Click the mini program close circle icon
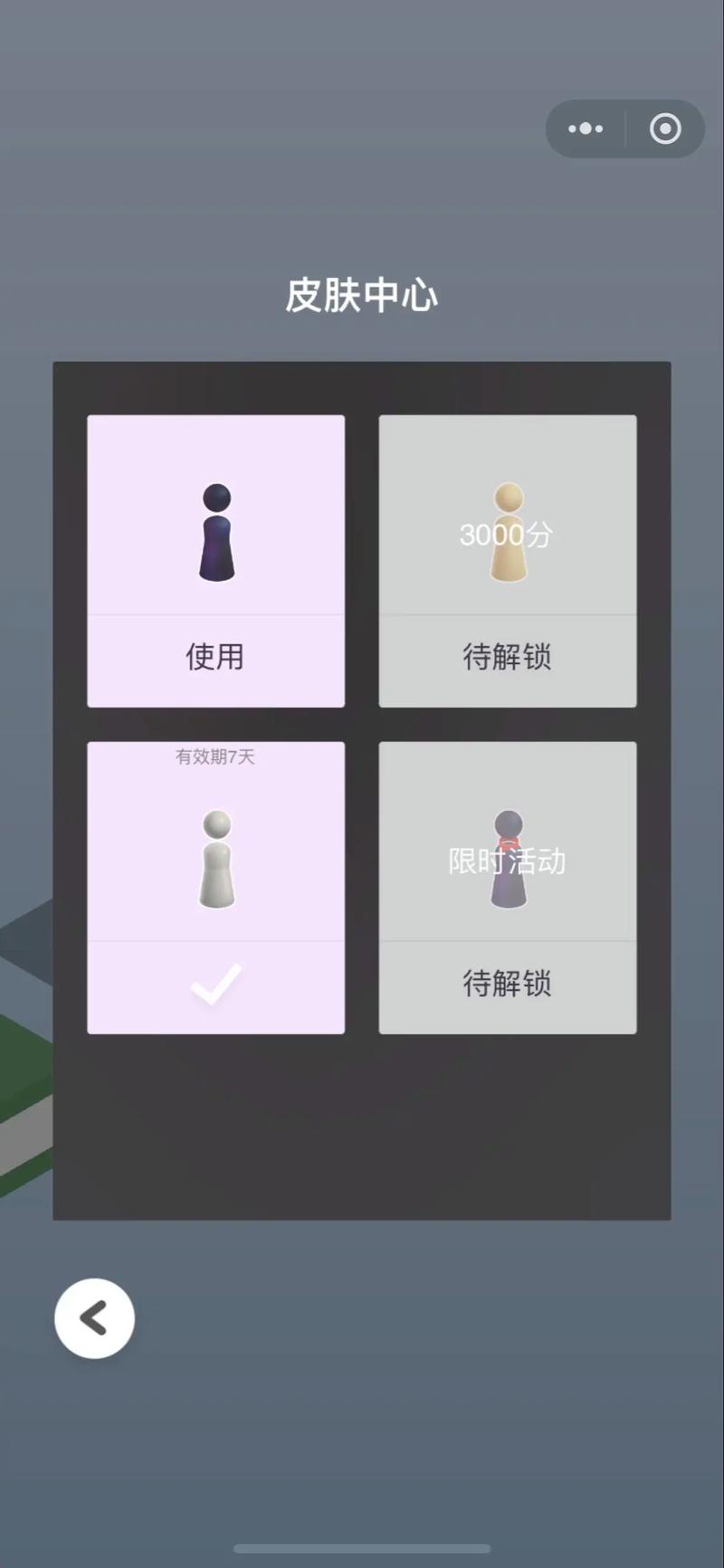 point(665,128)
